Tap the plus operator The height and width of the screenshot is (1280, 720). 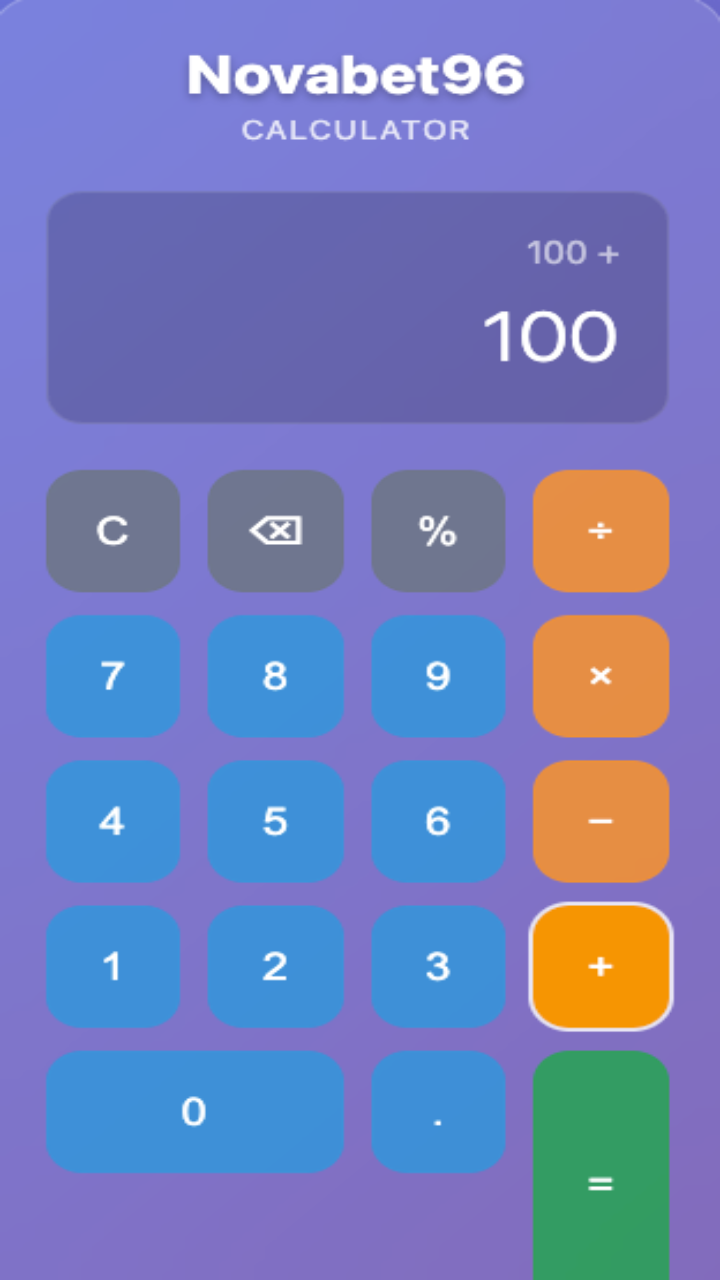[x=601, y=966]
